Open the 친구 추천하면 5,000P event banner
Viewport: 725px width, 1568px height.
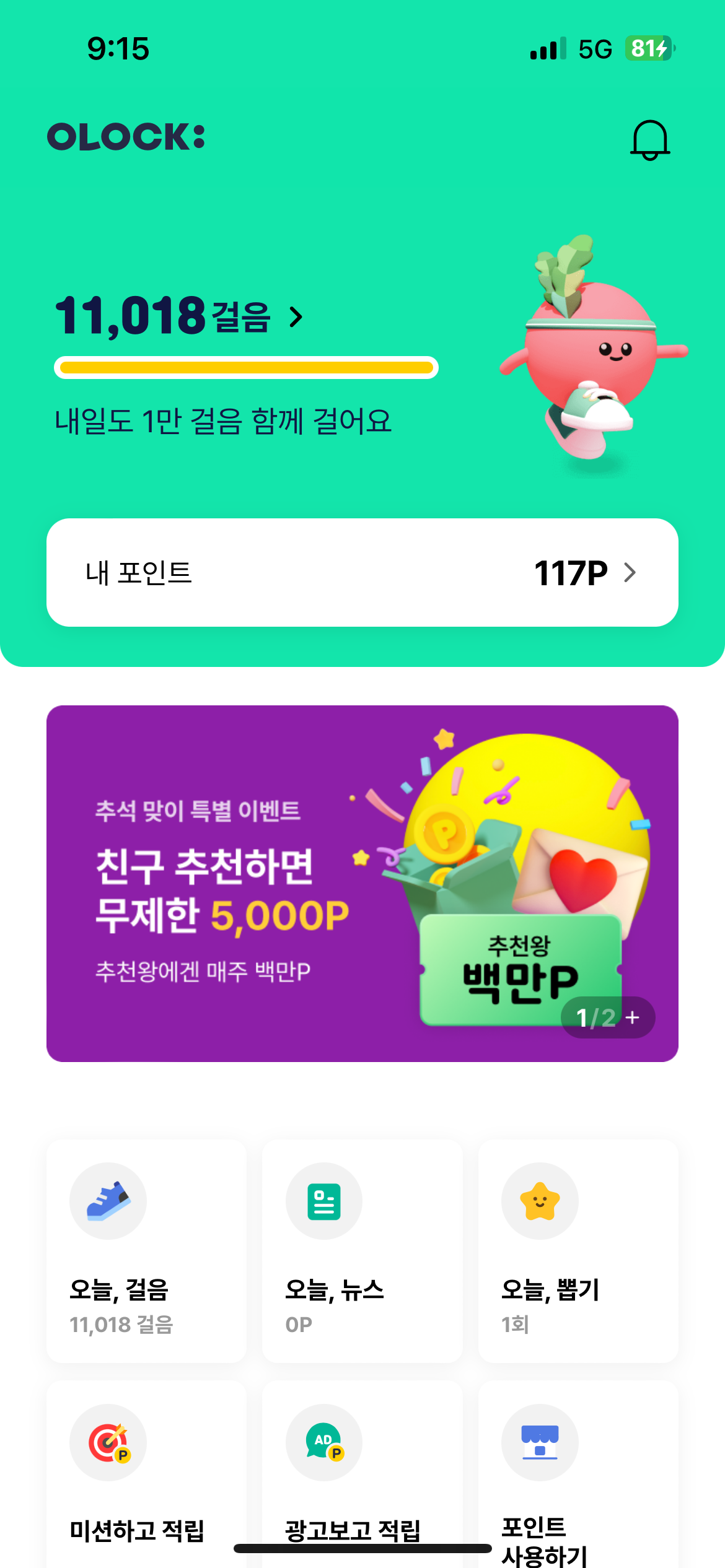[248, 886]
